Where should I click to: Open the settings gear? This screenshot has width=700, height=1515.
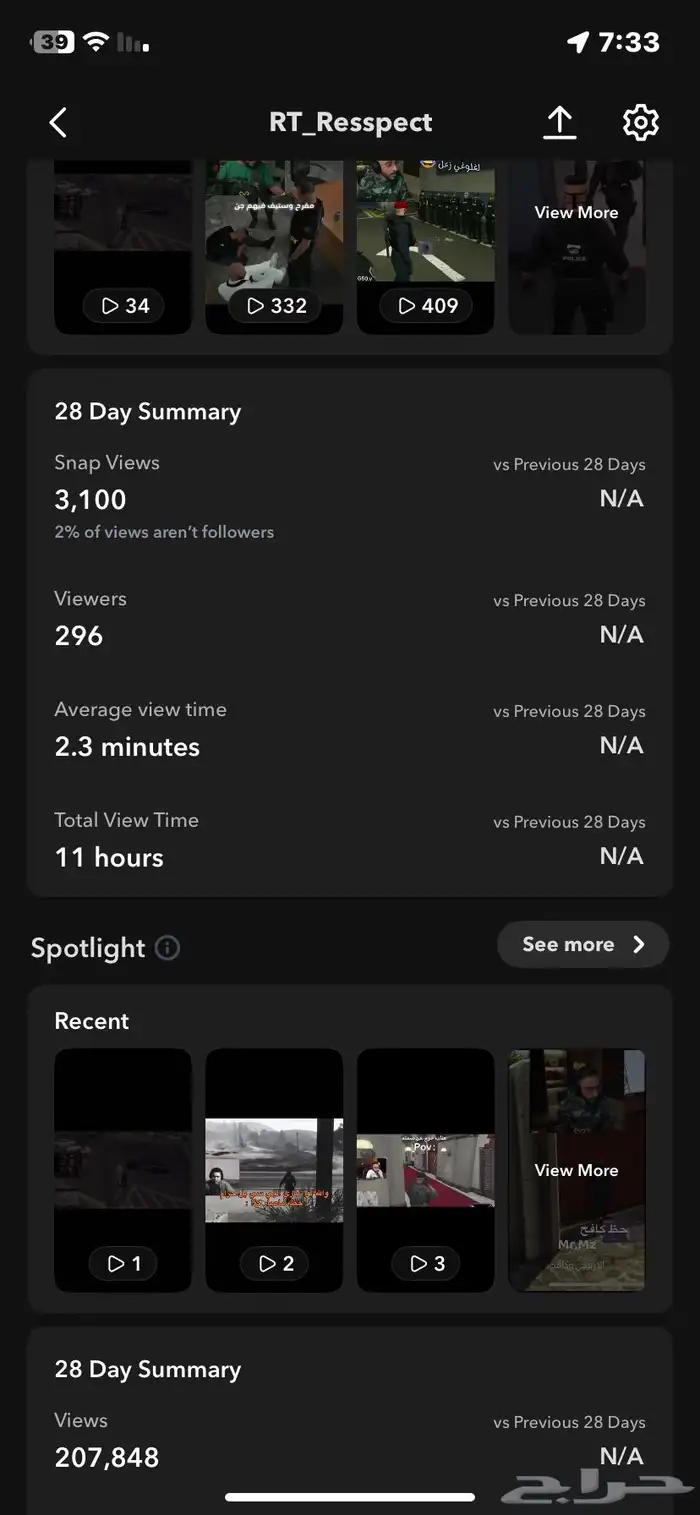pyautogui.click(x=640, y=123)
